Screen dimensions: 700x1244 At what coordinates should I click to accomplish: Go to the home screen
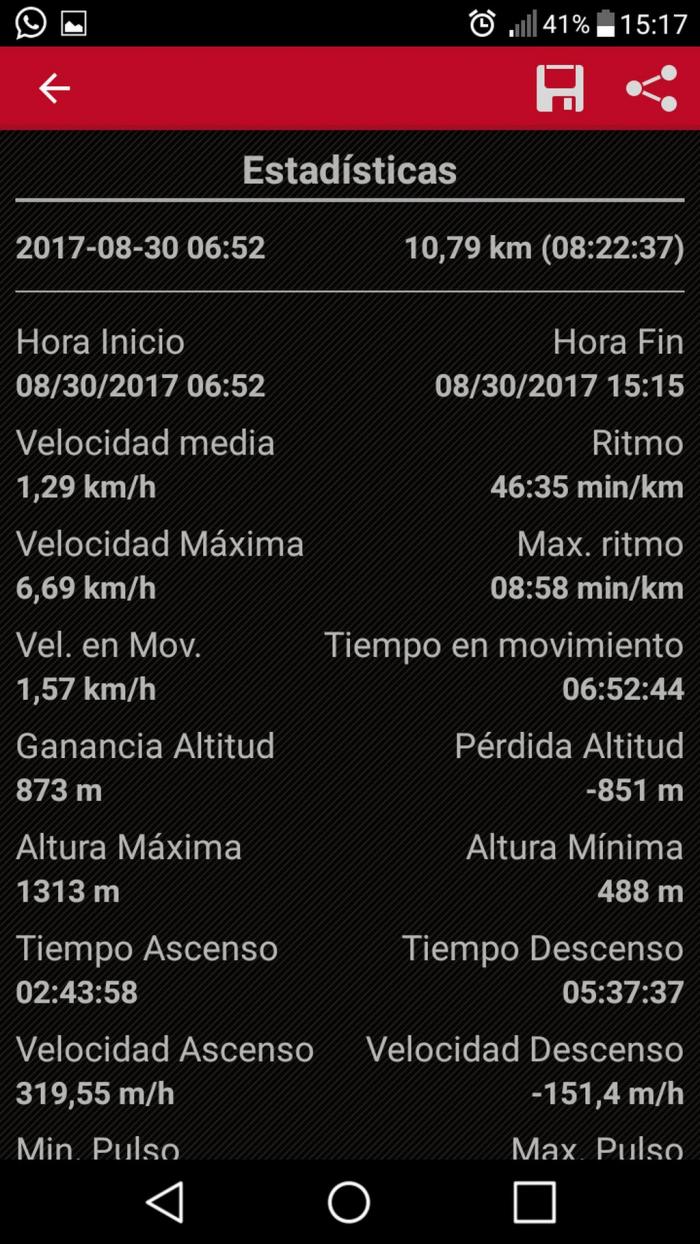coord(349,1201)
